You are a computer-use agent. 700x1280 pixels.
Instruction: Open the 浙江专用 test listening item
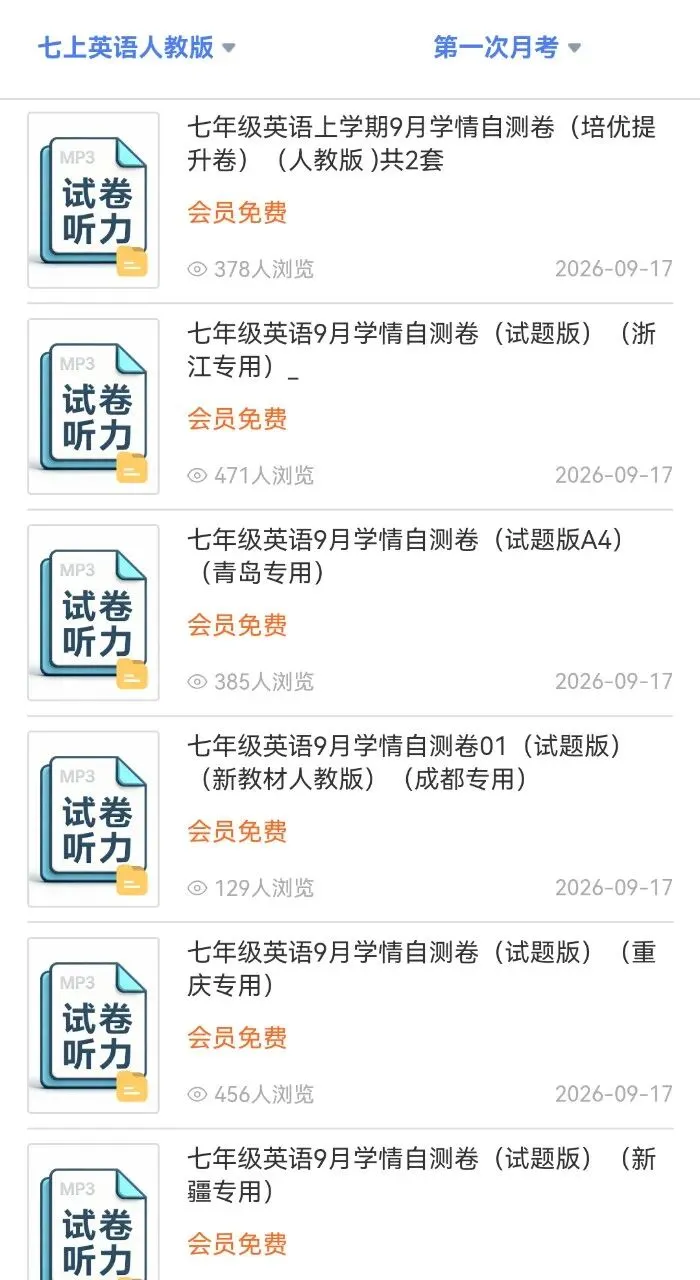(x=350, y=406)
